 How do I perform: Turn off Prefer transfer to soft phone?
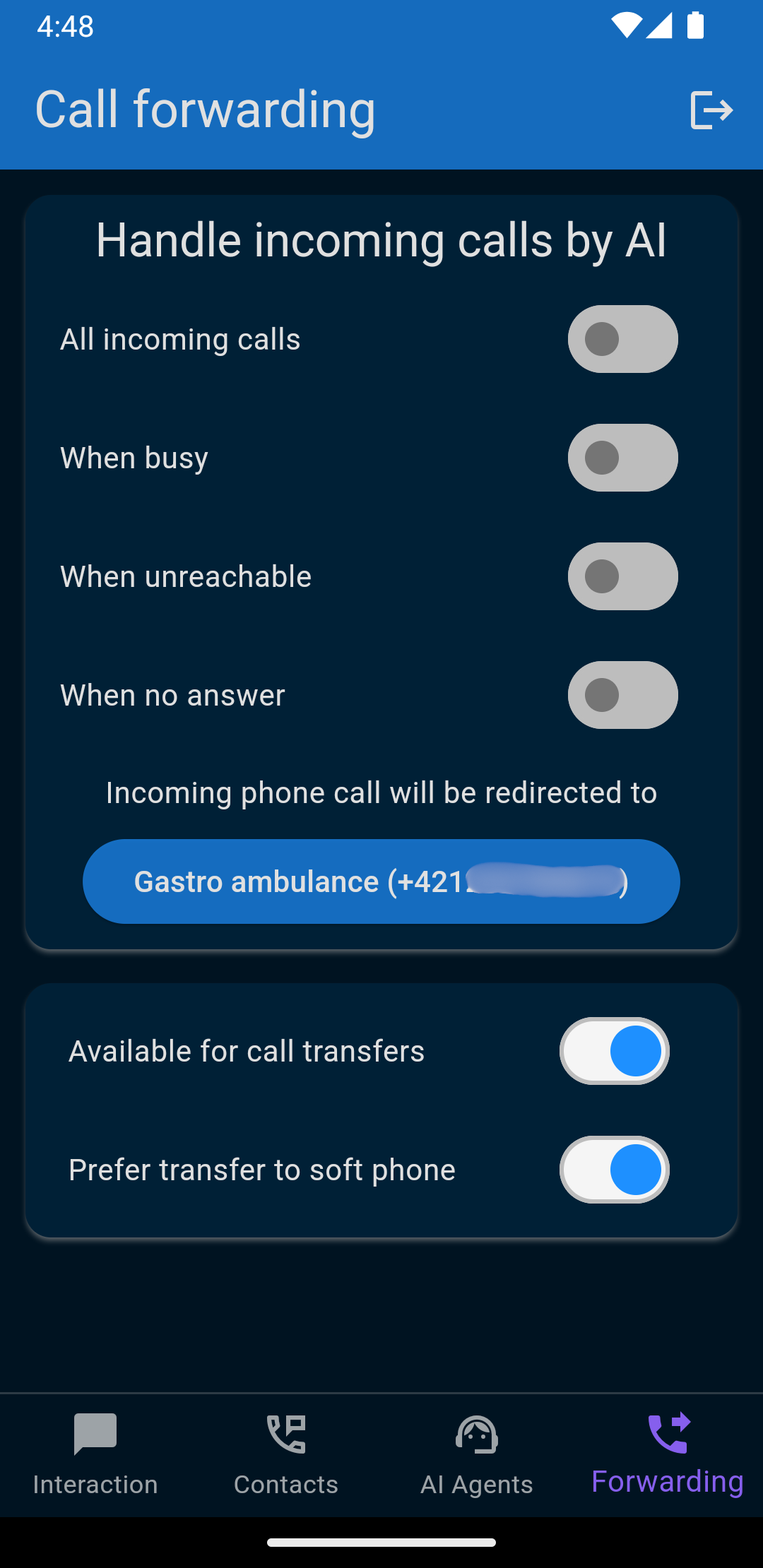click(x=614, y=1170)
